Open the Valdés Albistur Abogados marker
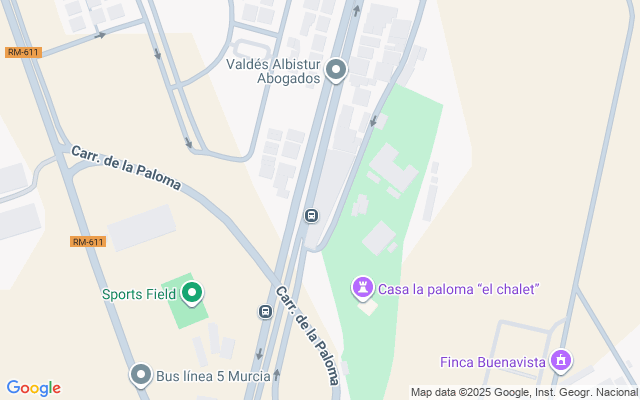640x400 pixels. (336, 70)
